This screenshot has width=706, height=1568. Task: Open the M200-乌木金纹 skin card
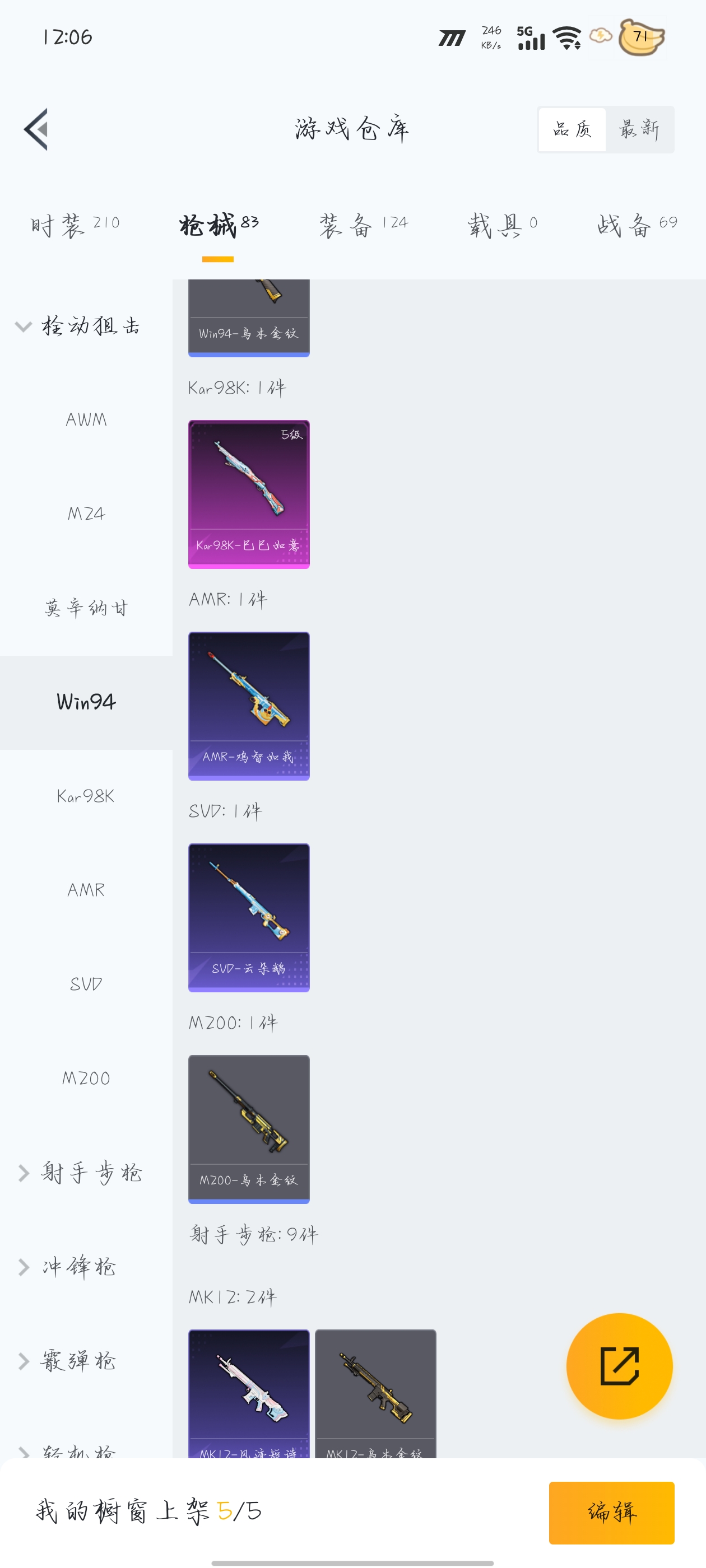[x=249, y=1128]
